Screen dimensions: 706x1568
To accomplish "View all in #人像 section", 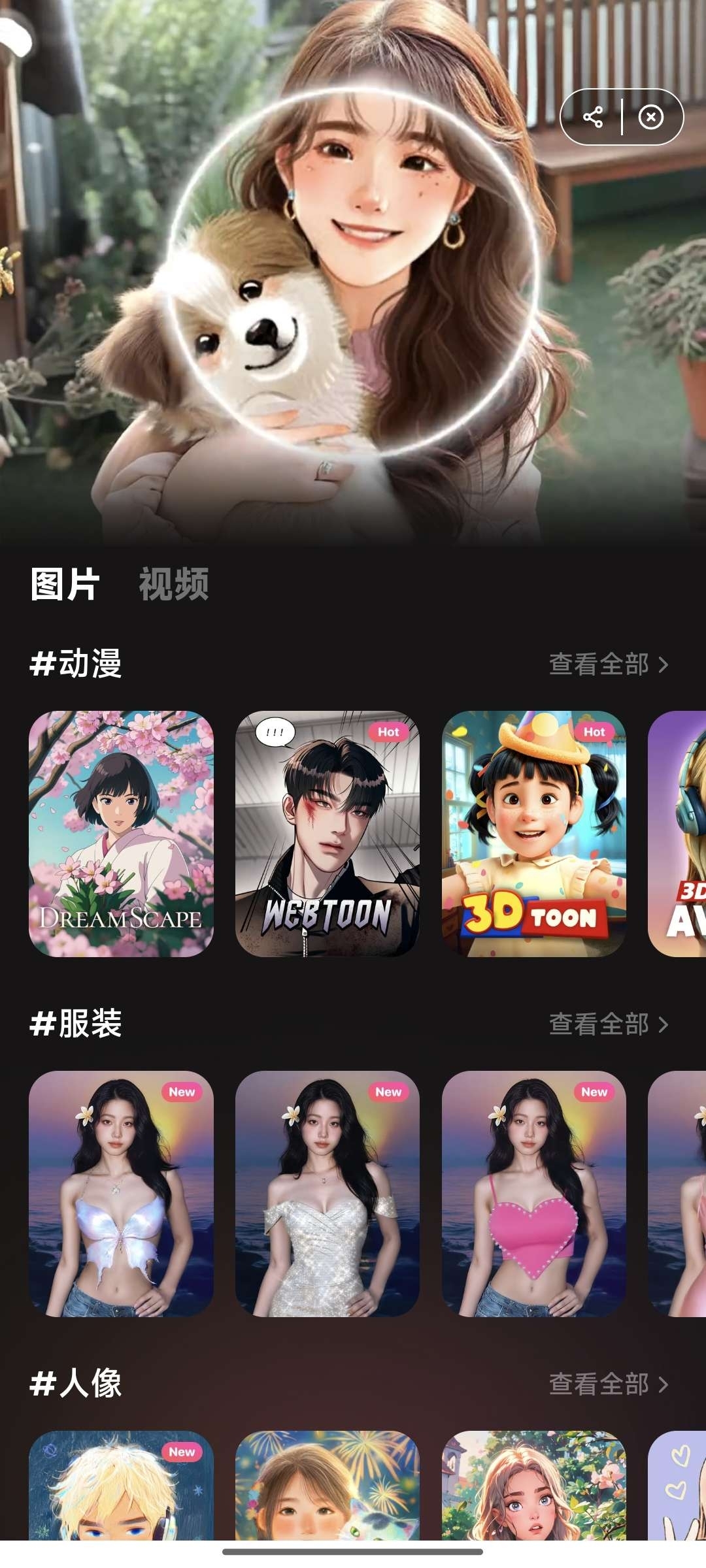I will coord(608,1384).
